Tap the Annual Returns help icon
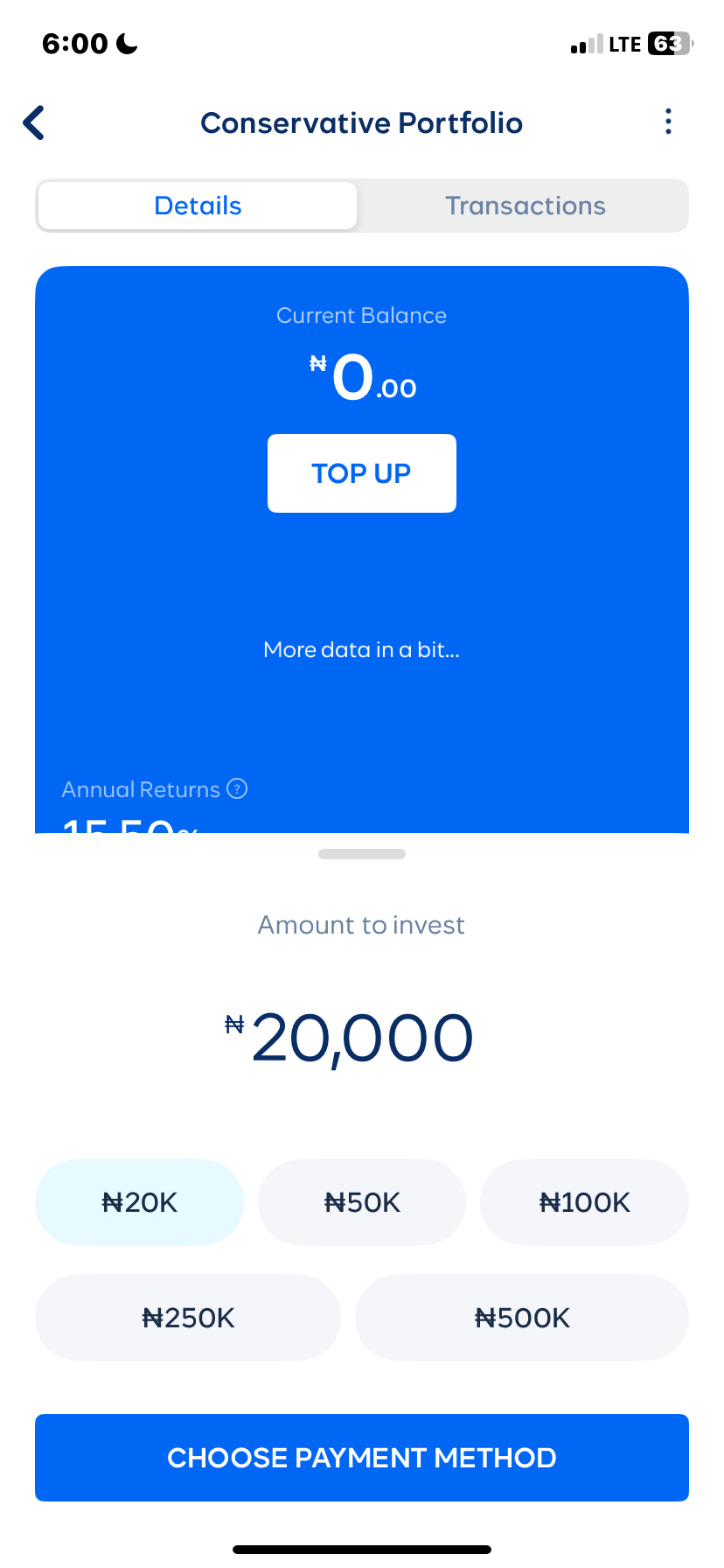Image resolution: width=724 pixels, height=1568 pixels. [x=236, y=789]
